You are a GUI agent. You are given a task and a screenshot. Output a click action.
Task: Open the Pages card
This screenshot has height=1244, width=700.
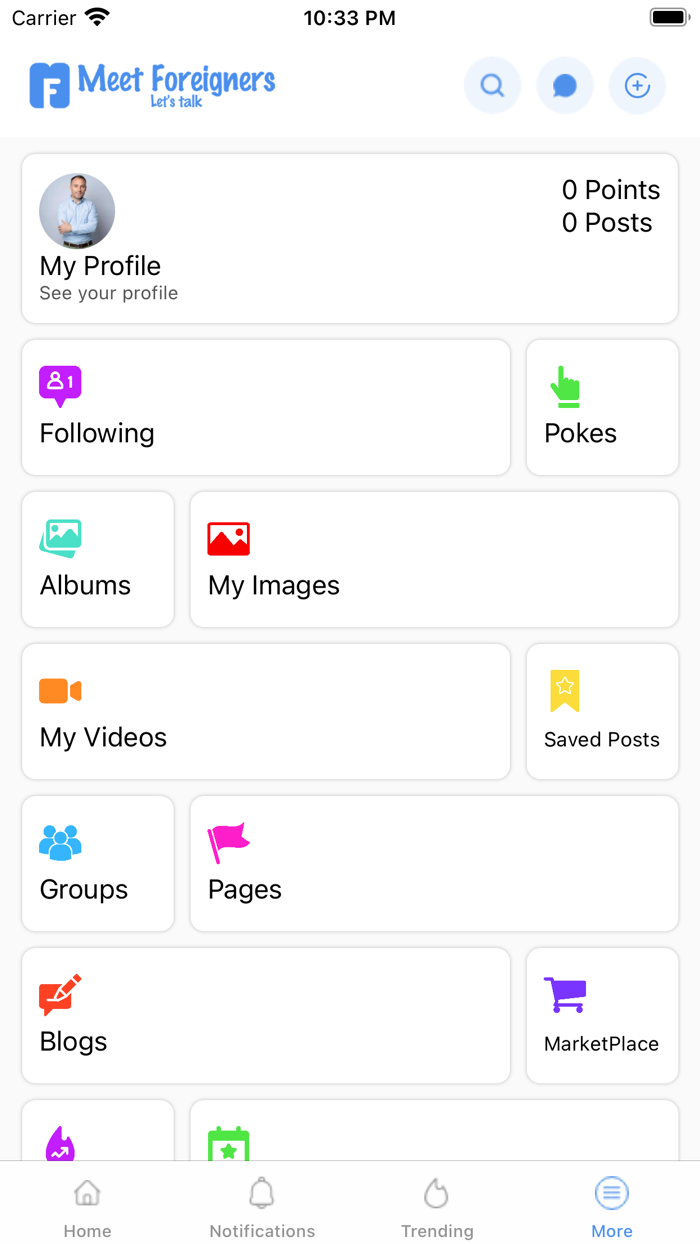(434, 864)
